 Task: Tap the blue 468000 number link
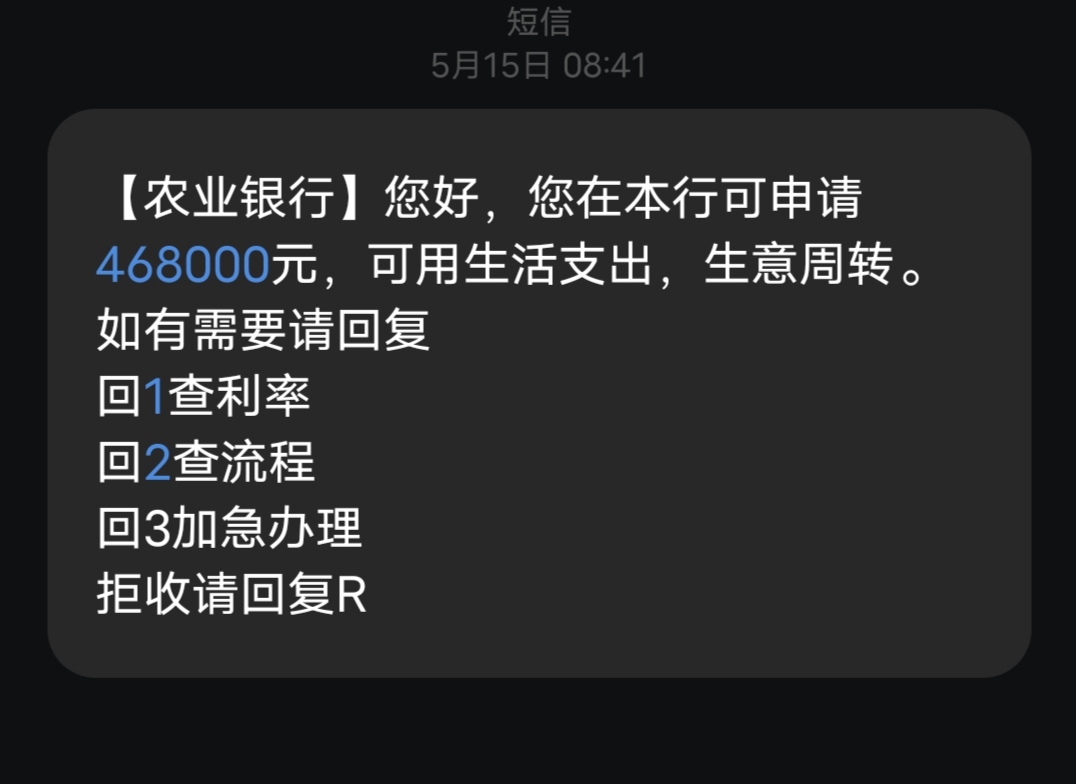tap(183, 266)
